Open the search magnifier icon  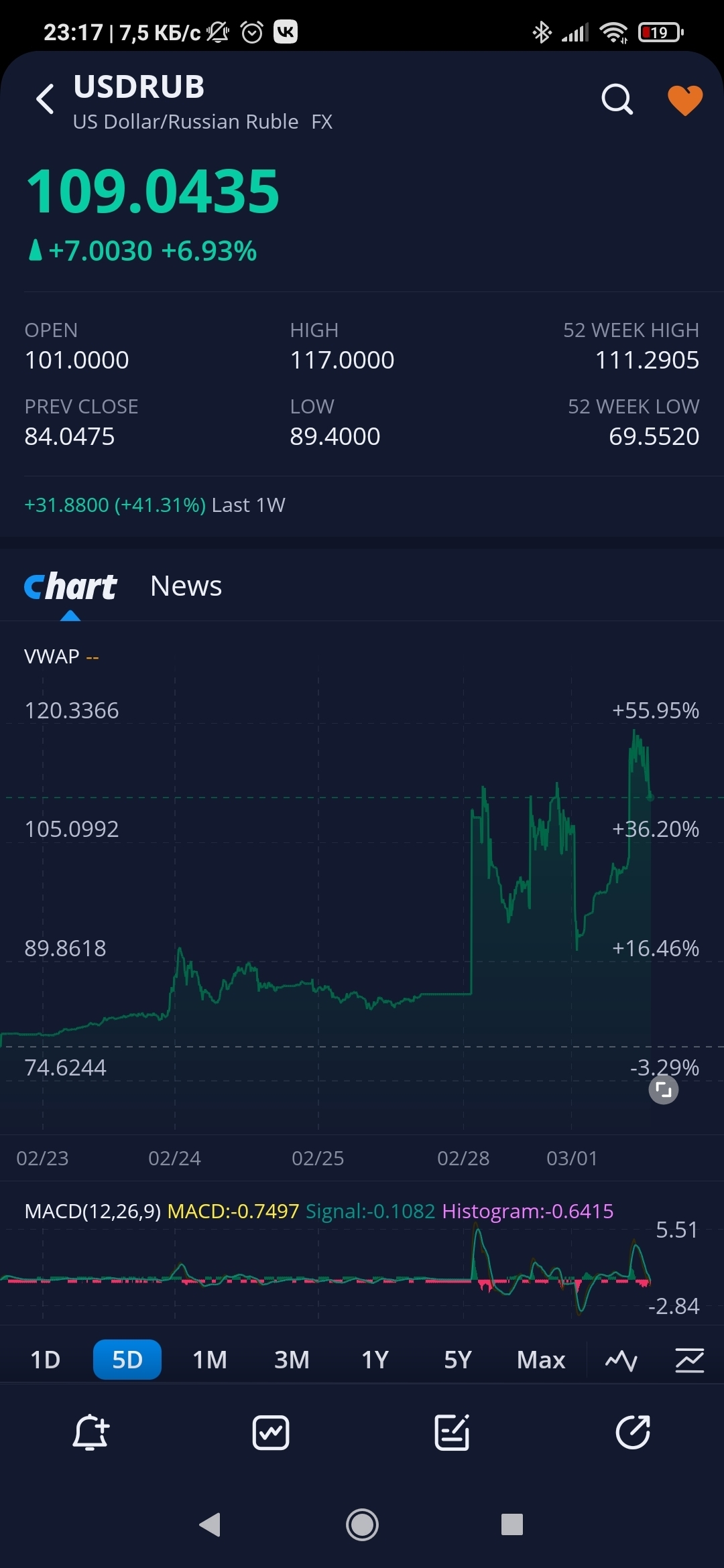[x=617, y=100]
